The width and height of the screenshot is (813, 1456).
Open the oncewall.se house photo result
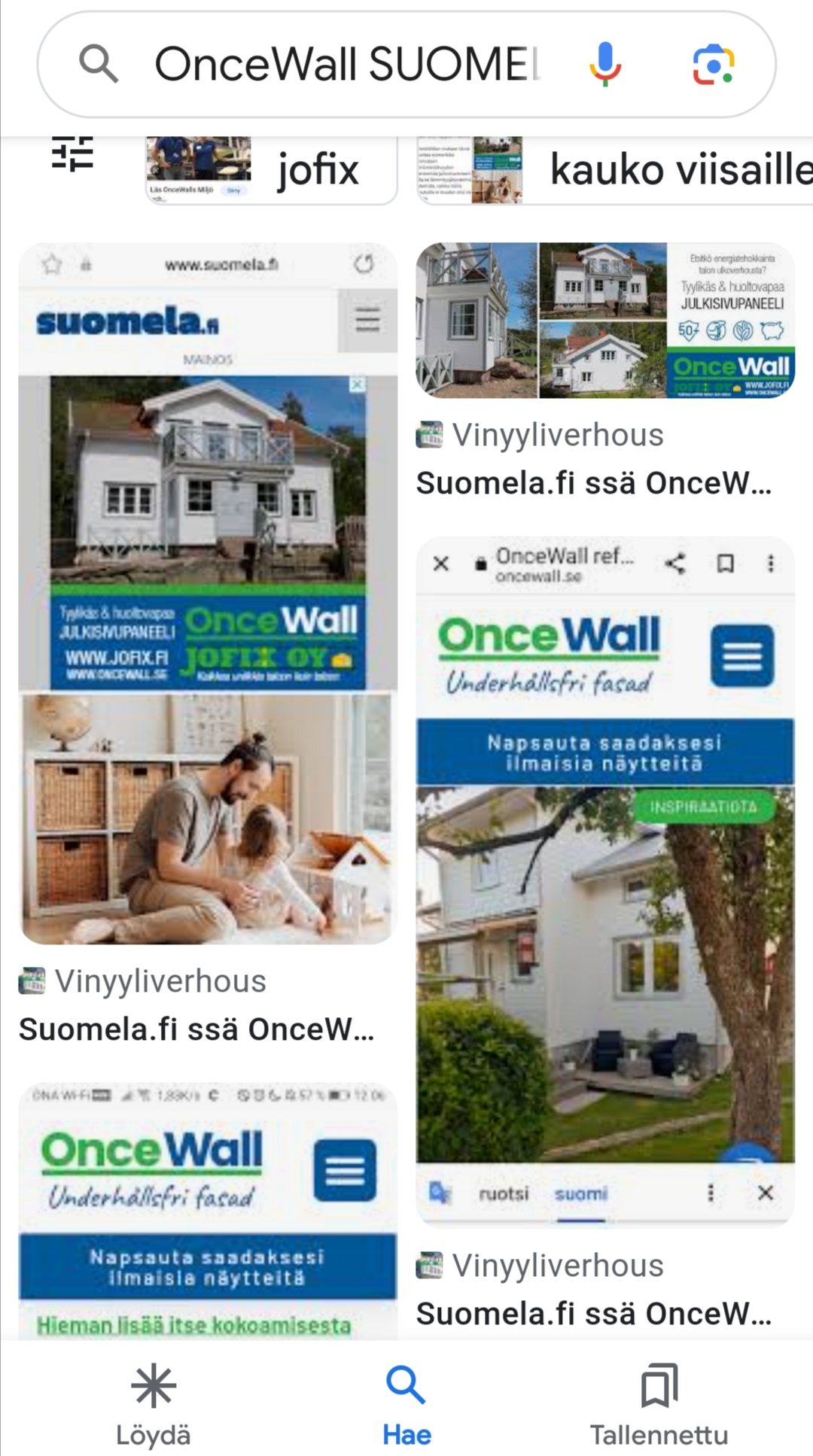coord(605,880)
